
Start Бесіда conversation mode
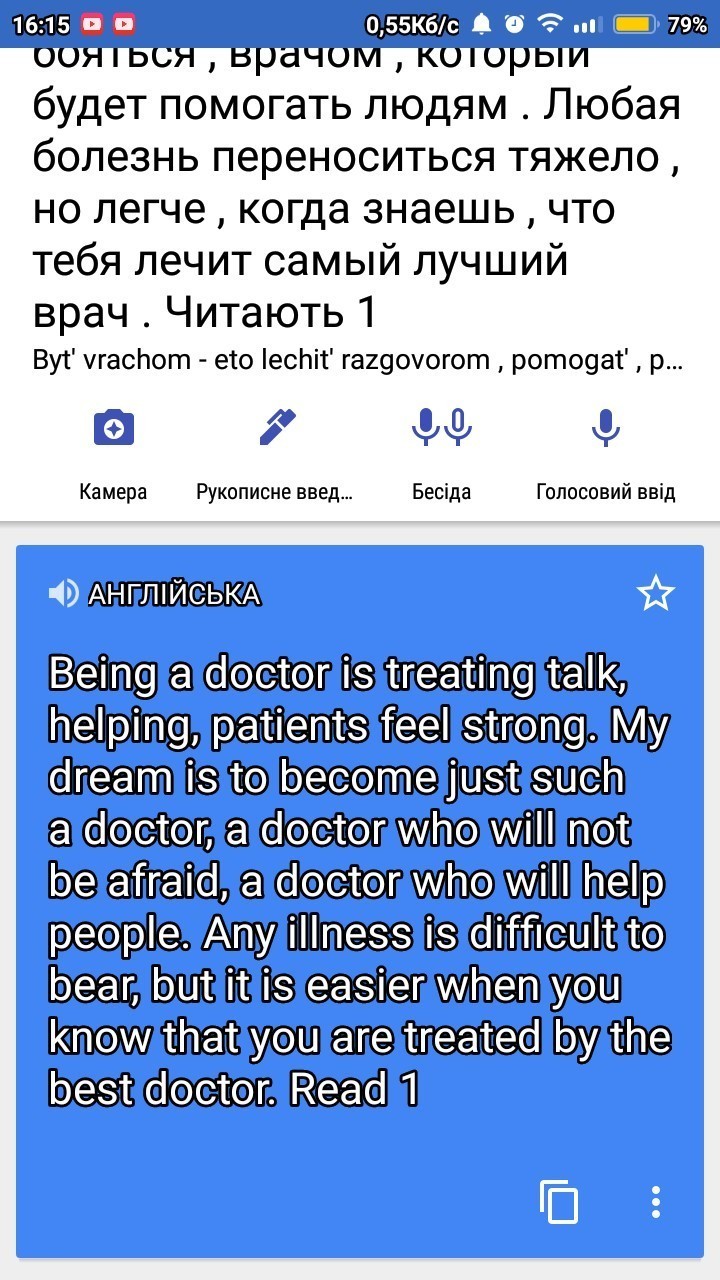point(441,450)
